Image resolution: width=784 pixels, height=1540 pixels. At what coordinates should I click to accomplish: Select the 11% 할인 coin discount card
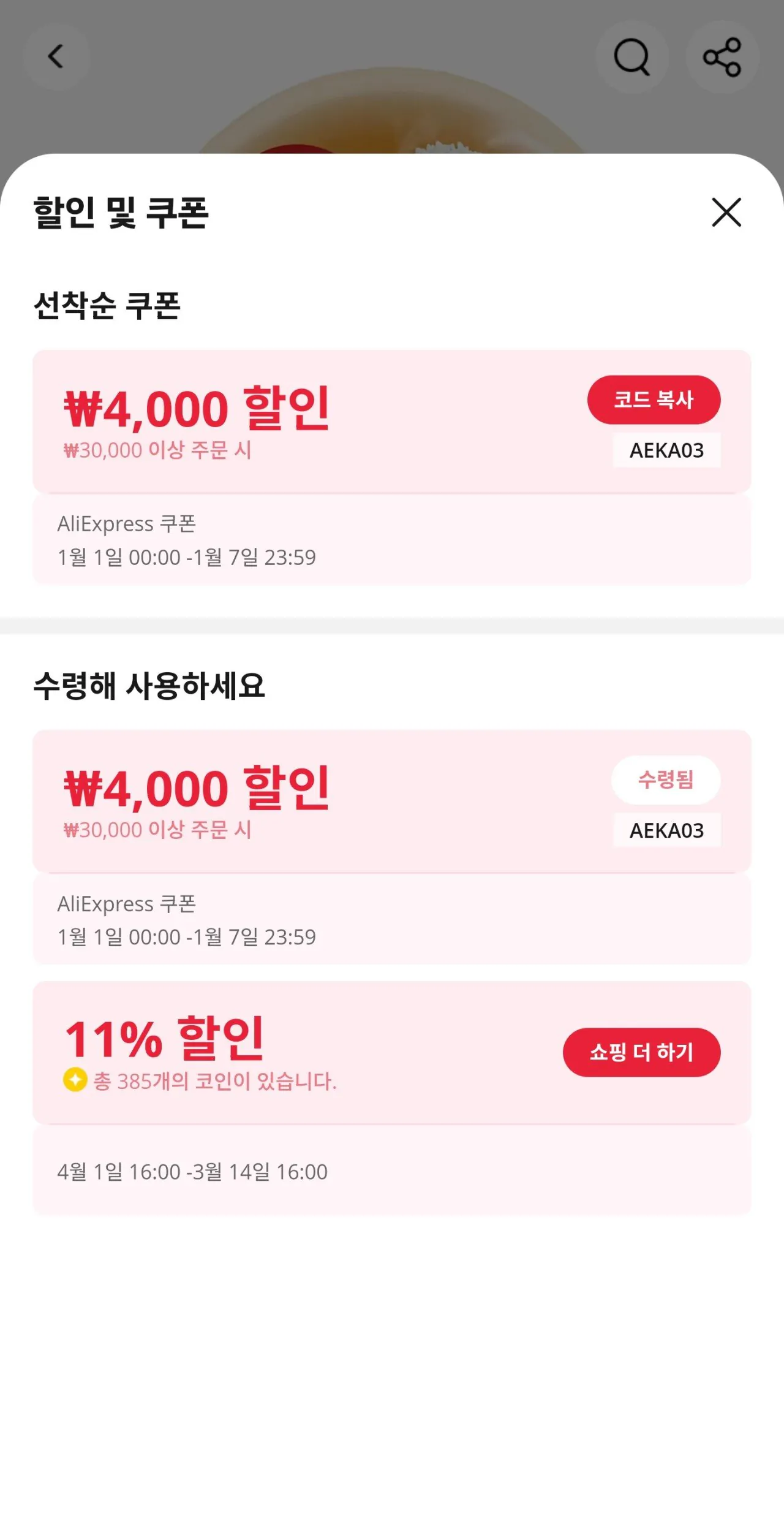pos(392,1053)
